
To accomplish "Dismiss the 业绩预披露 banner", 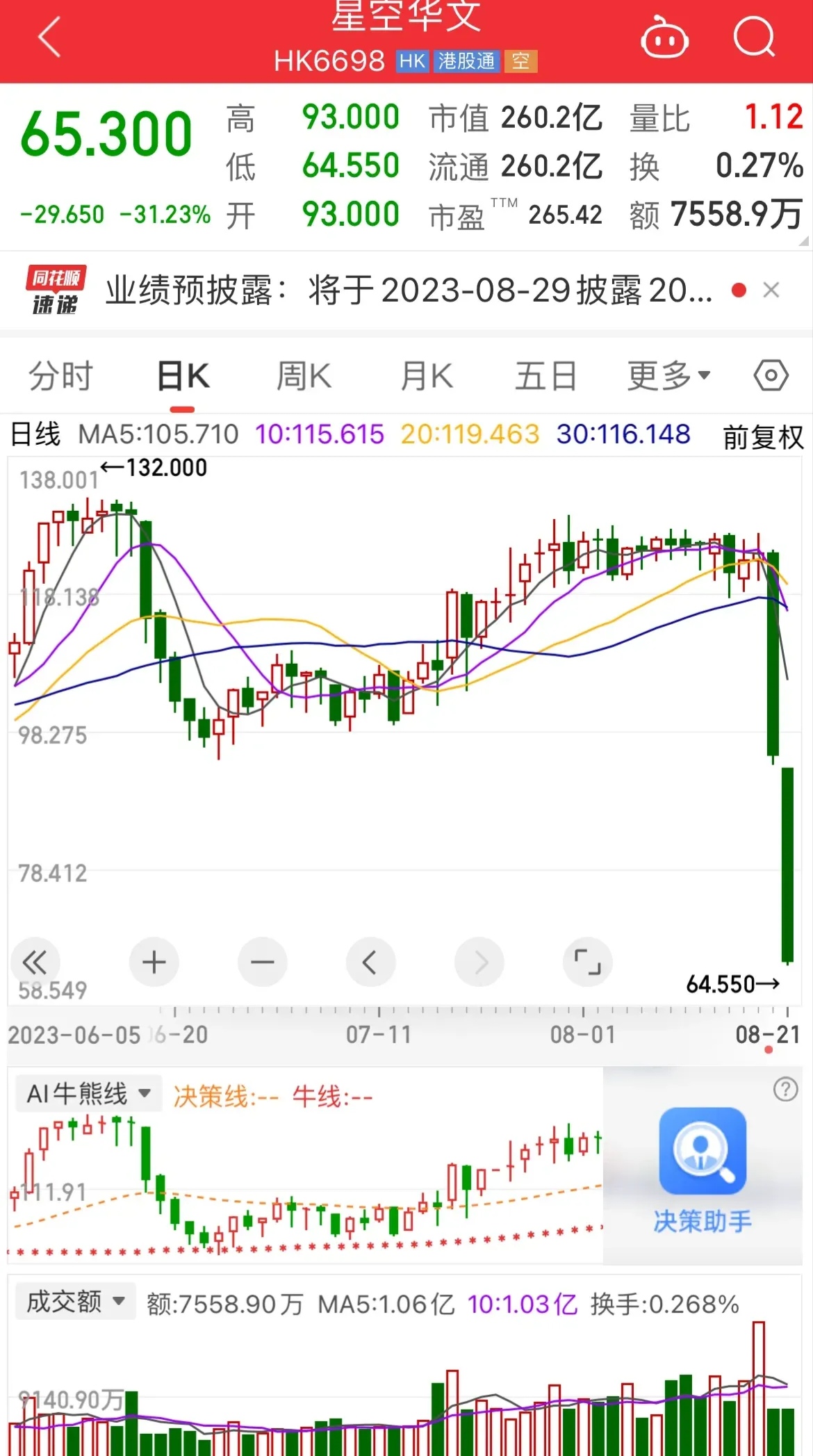I will tap(771, 290).
